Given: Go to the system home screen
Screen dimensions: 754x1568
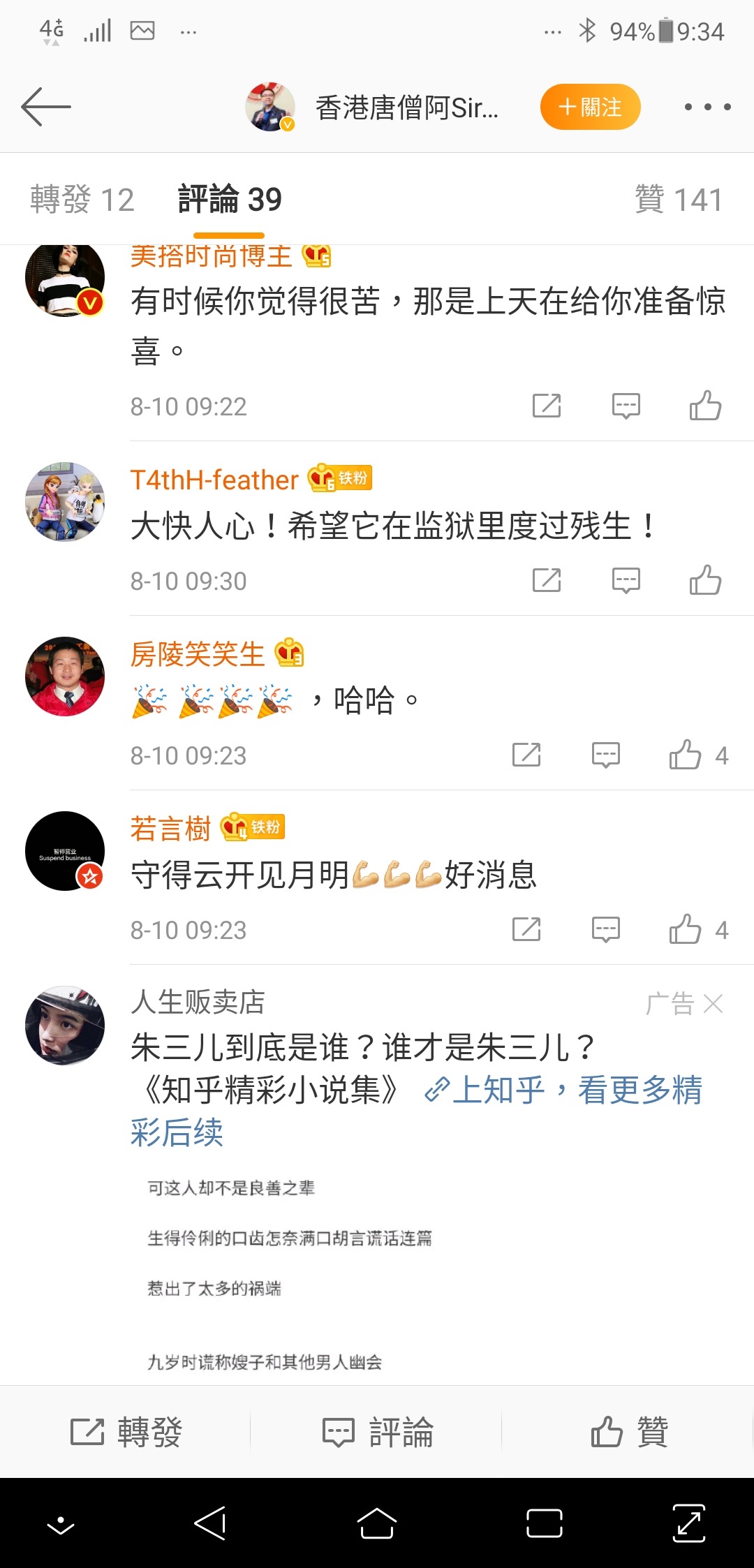Looking at the screenshot, I should [376, 1523].
